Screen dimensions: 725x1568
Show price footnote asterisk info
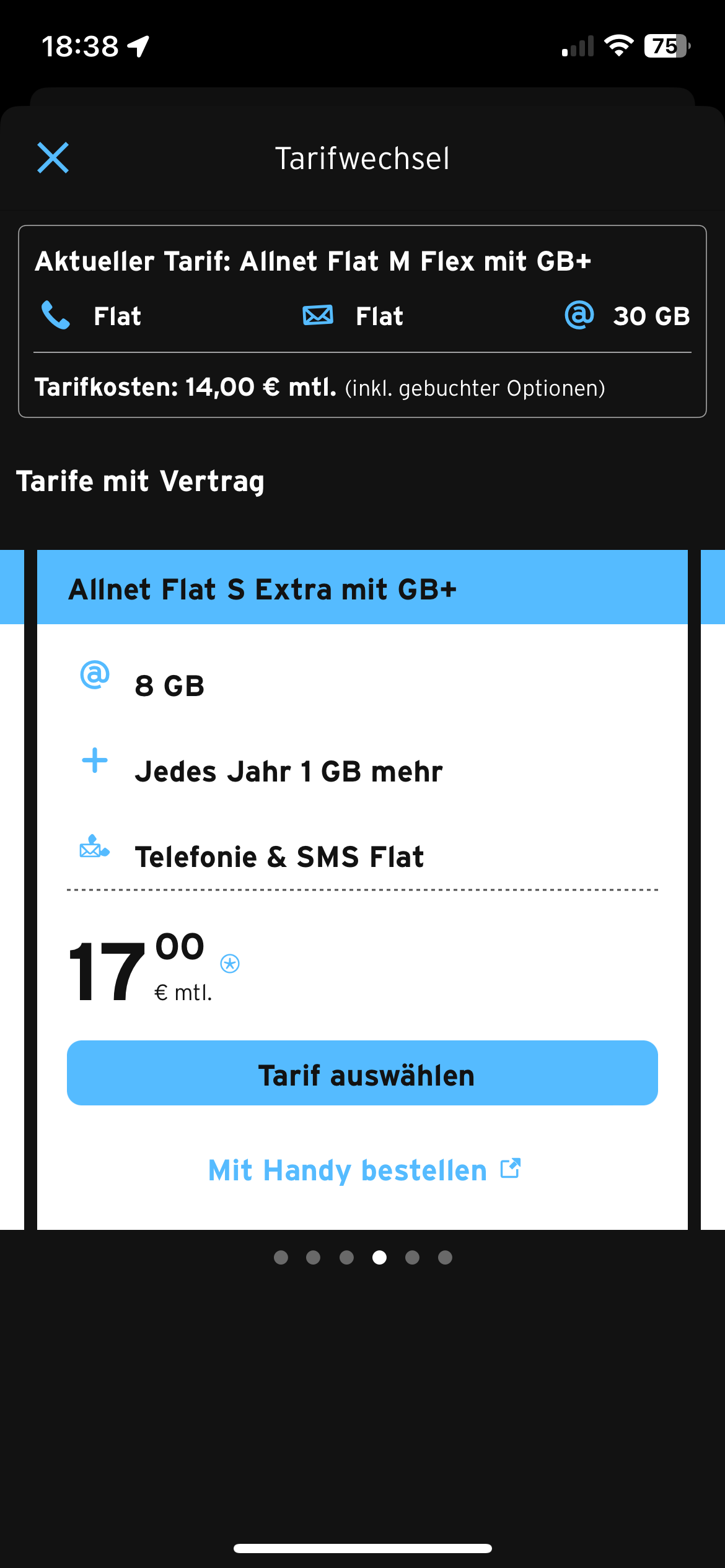230,964
